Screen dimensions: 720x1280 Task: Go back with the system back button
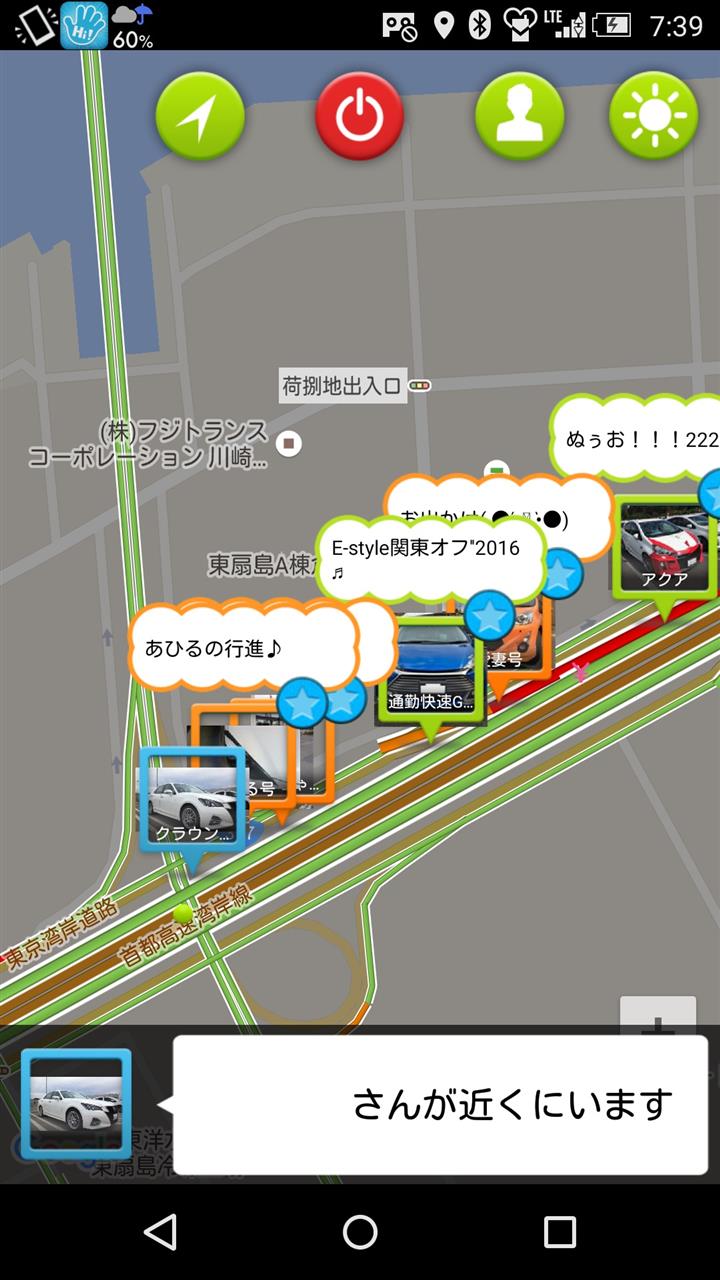(160, 1232)
